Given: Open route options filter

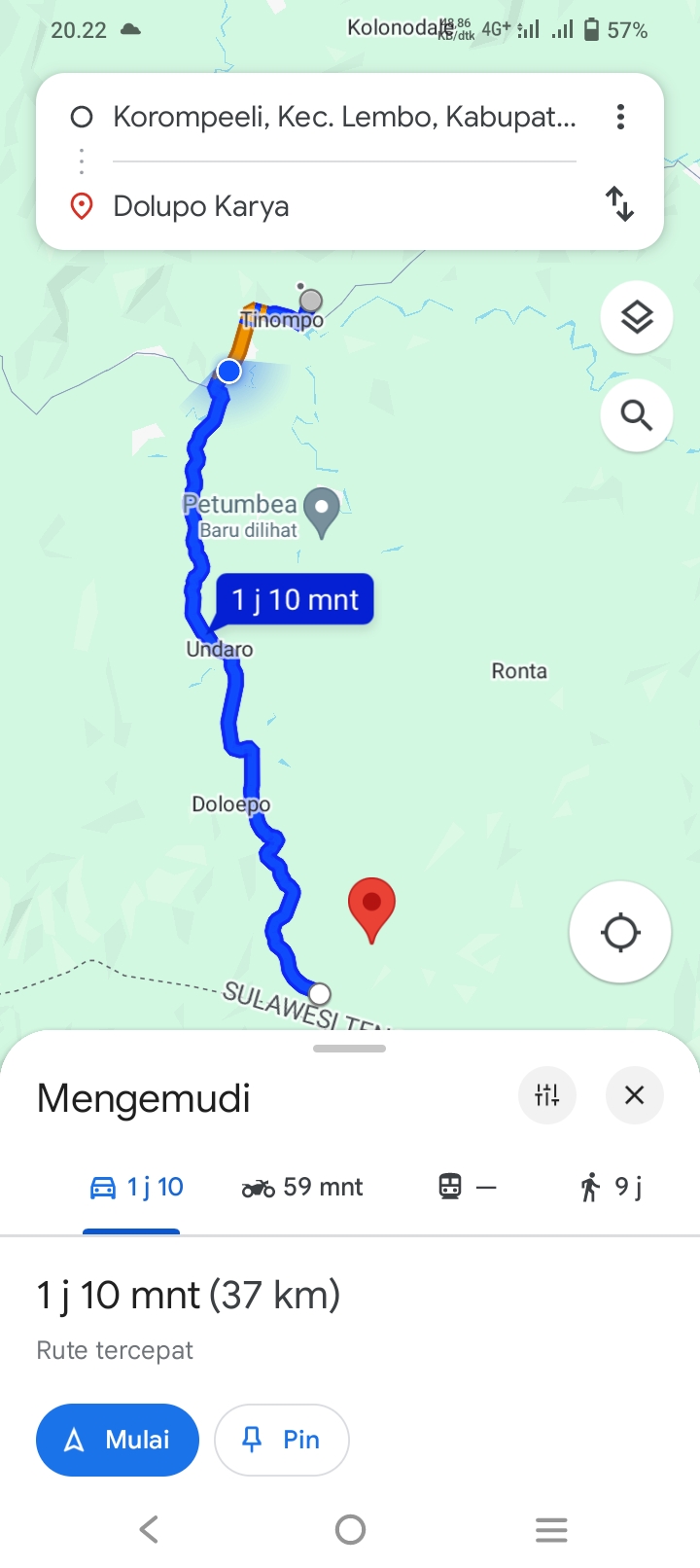Looking at the screenshot, I should pos(547,1095).
